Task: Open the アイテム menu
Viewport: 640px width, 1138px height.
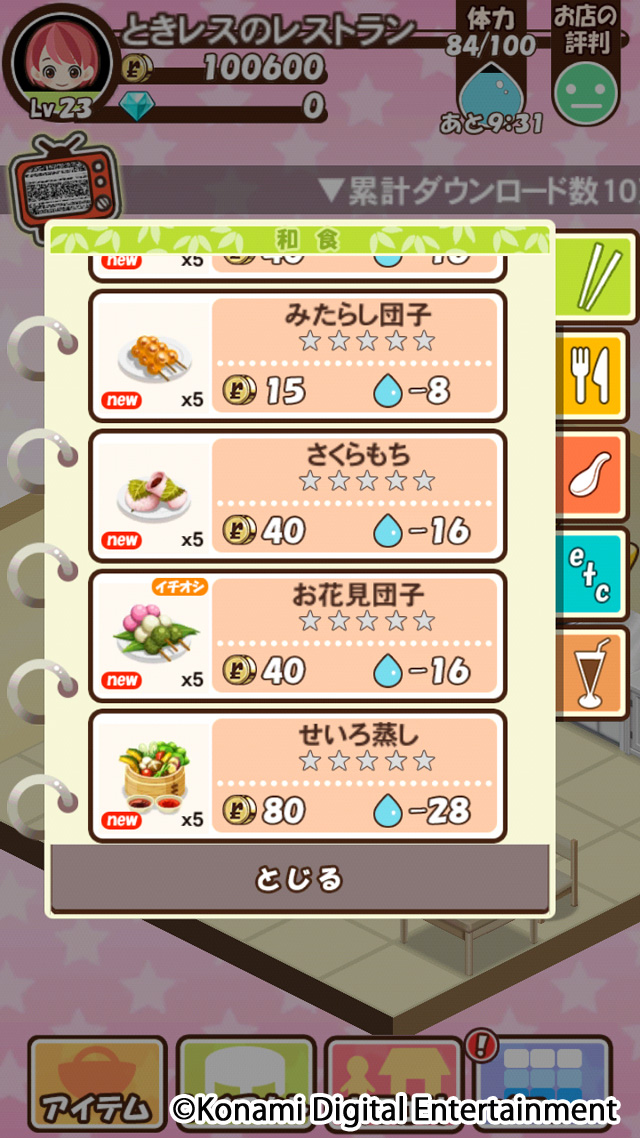Action: (x=97, y=1085)
